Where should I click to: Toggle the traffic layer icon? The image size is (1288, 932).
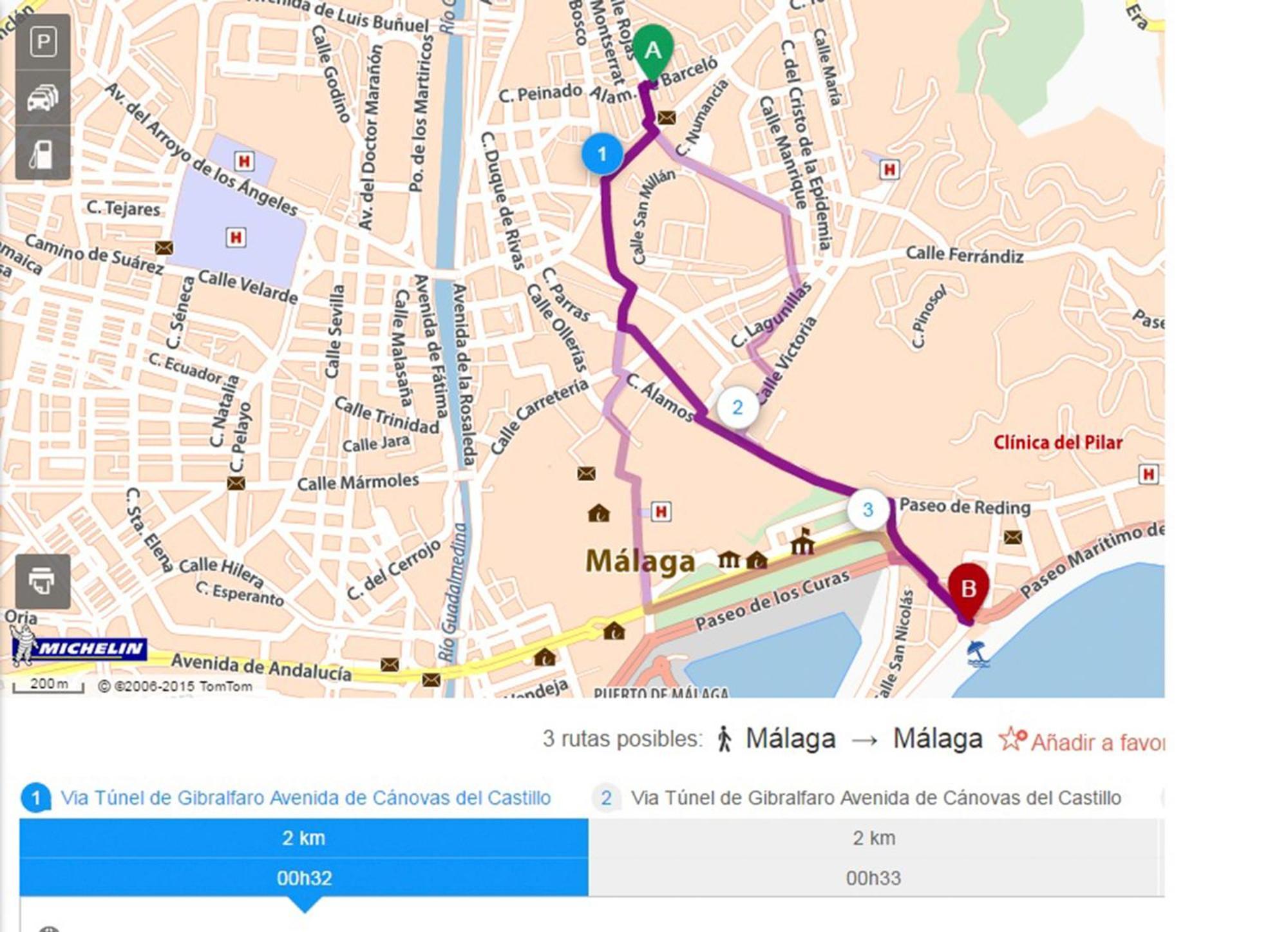tap(43, 98)
